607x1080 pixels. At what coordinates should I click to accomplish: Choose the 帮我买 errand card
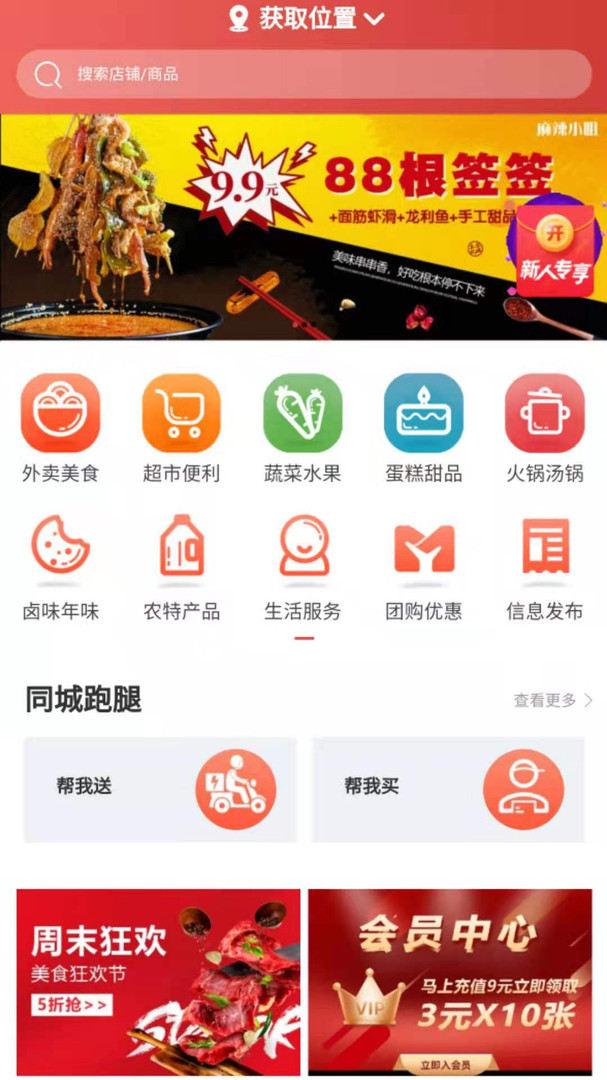(448, 789)
